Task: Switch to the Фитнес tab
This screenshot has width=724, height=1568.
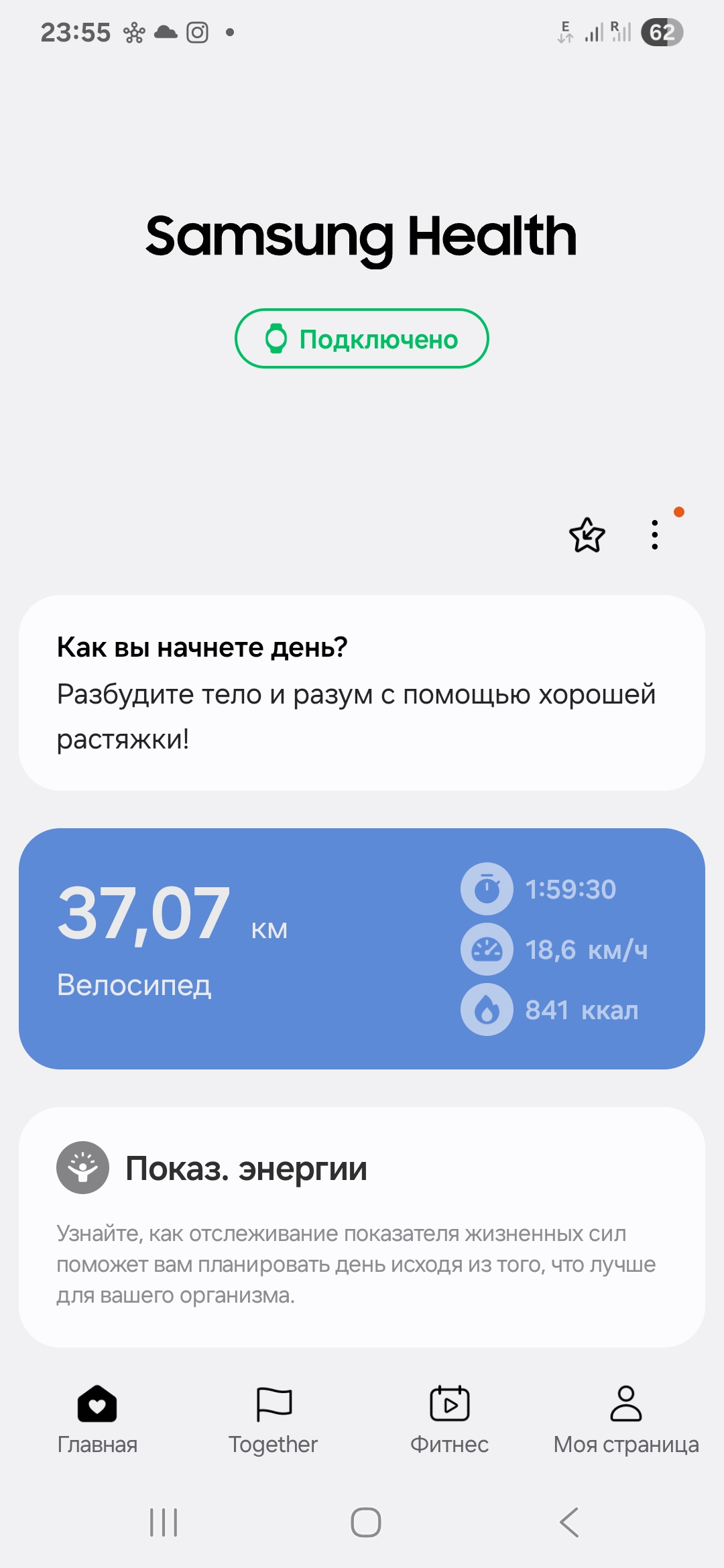Action: coord(449,1419)
